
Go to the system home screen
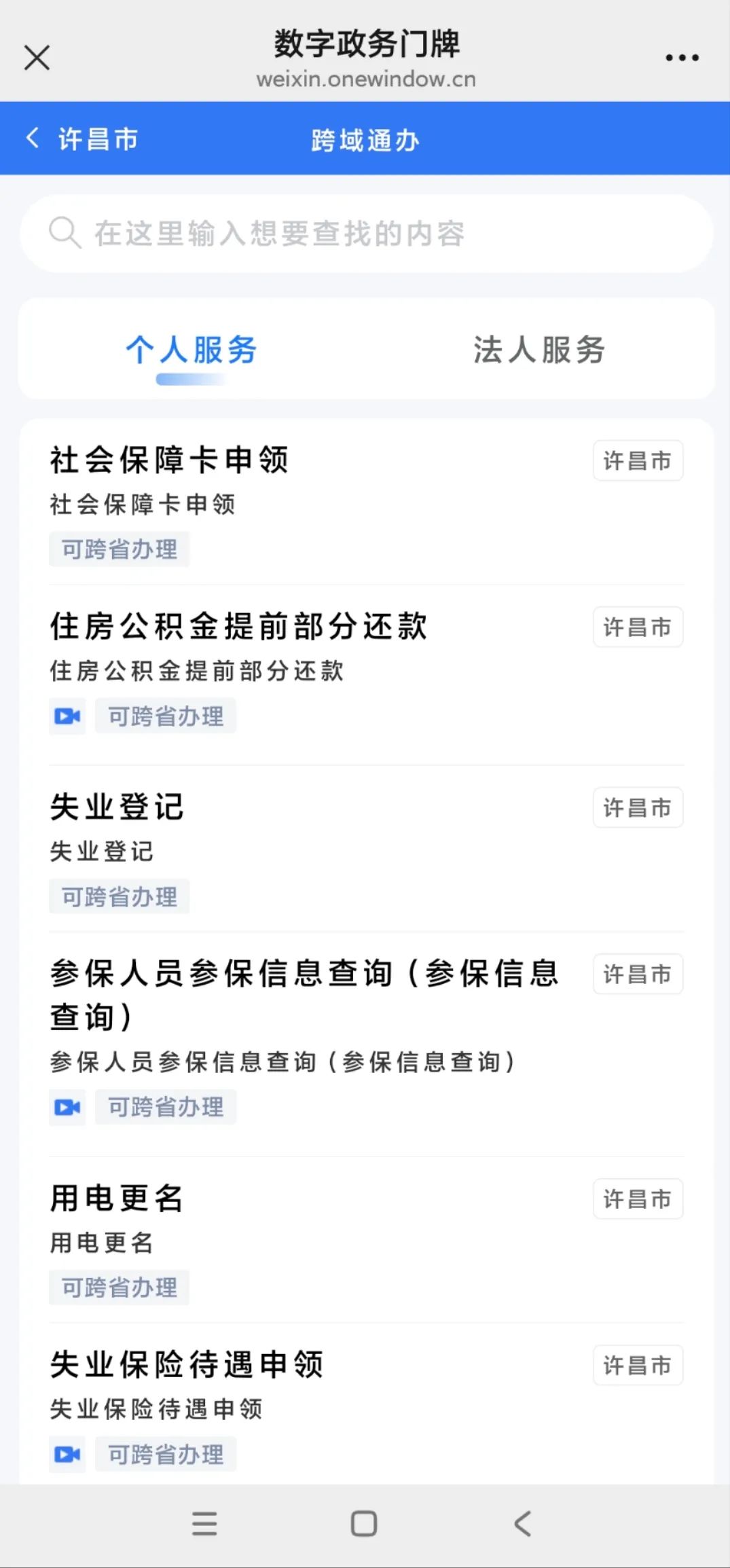[364, 1523]
